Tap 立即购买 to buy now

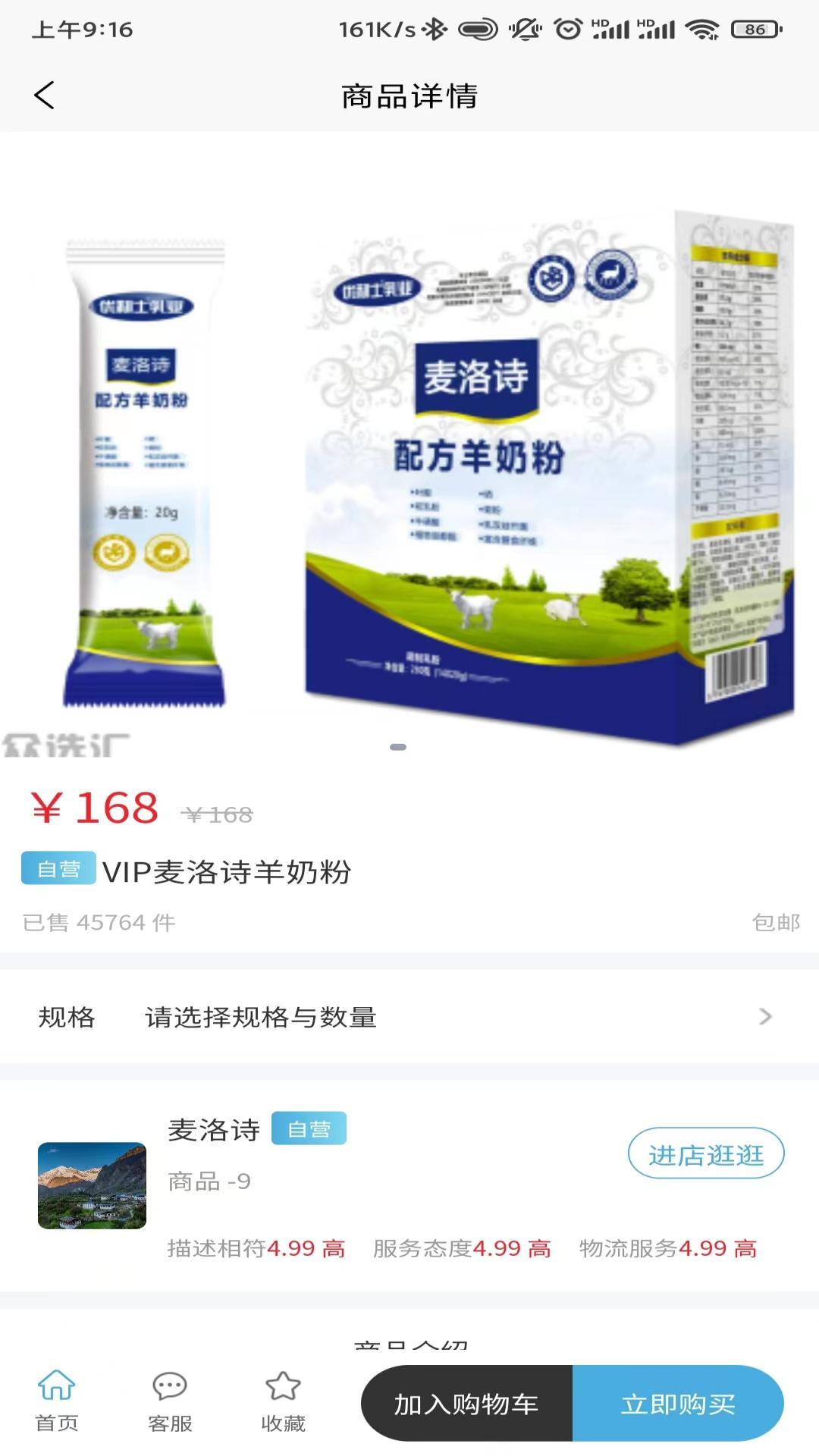(x=678, y=1404)
